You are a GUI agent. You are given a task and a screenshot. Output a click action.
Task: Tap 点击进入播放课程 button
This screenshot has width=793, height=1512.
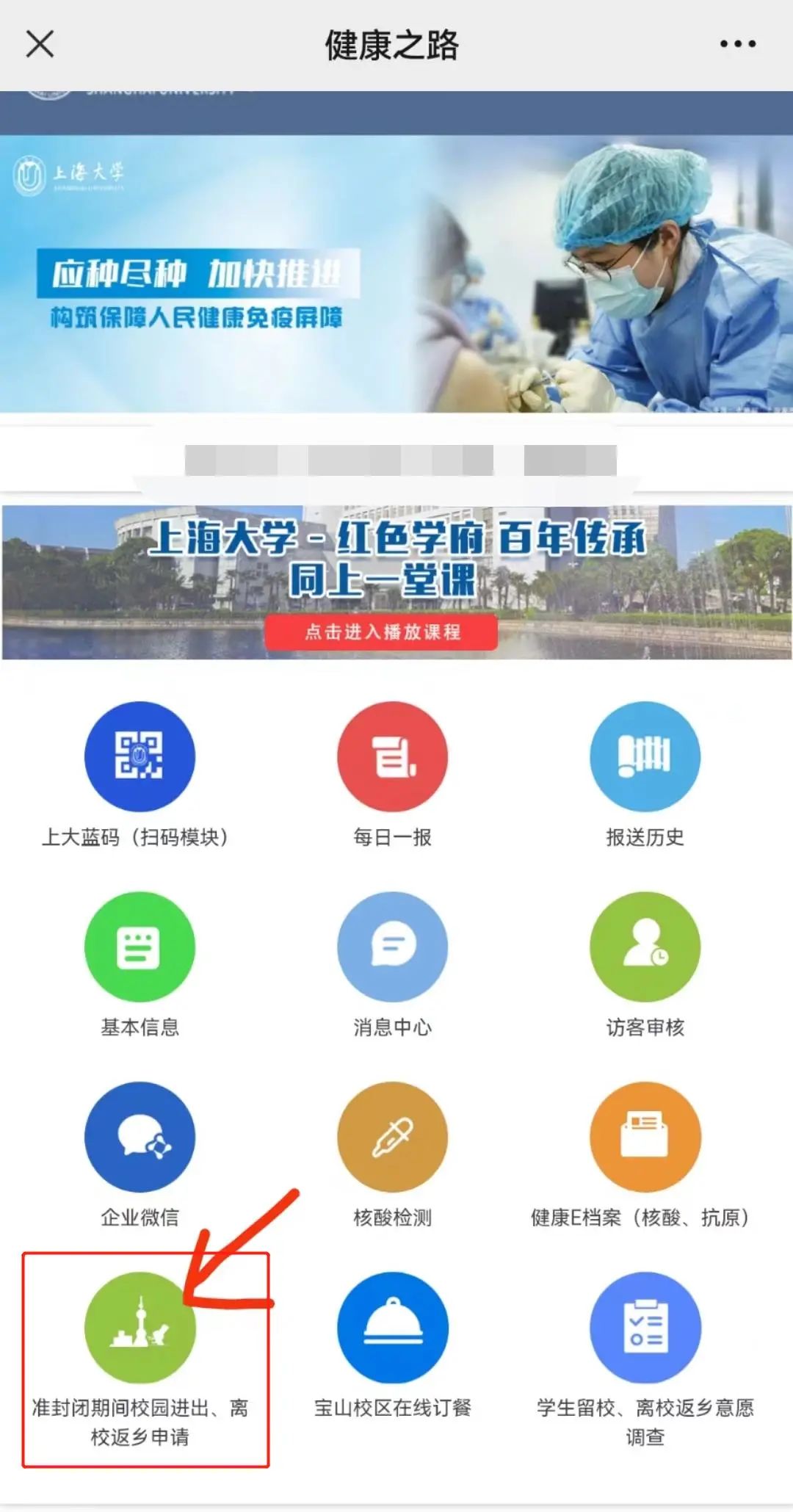click(381, 632)
